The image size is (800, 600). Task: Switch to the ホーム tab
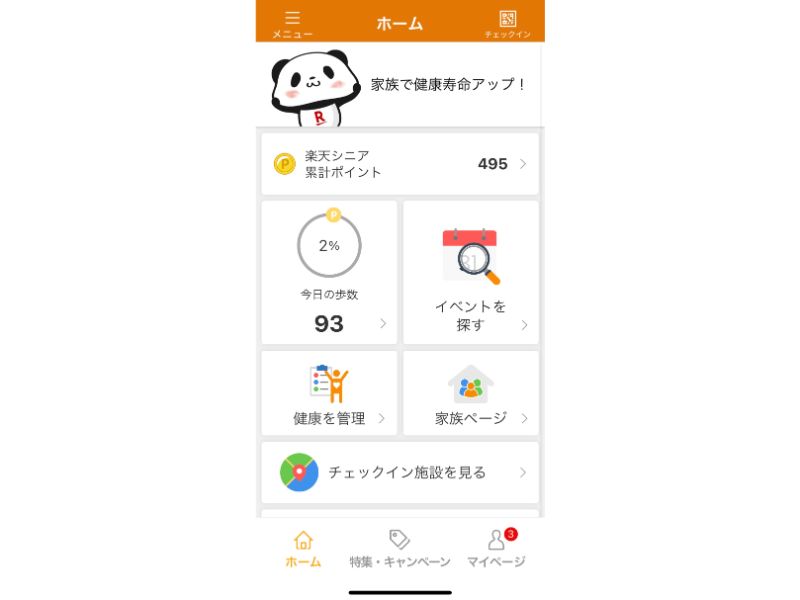pos(303,549)
